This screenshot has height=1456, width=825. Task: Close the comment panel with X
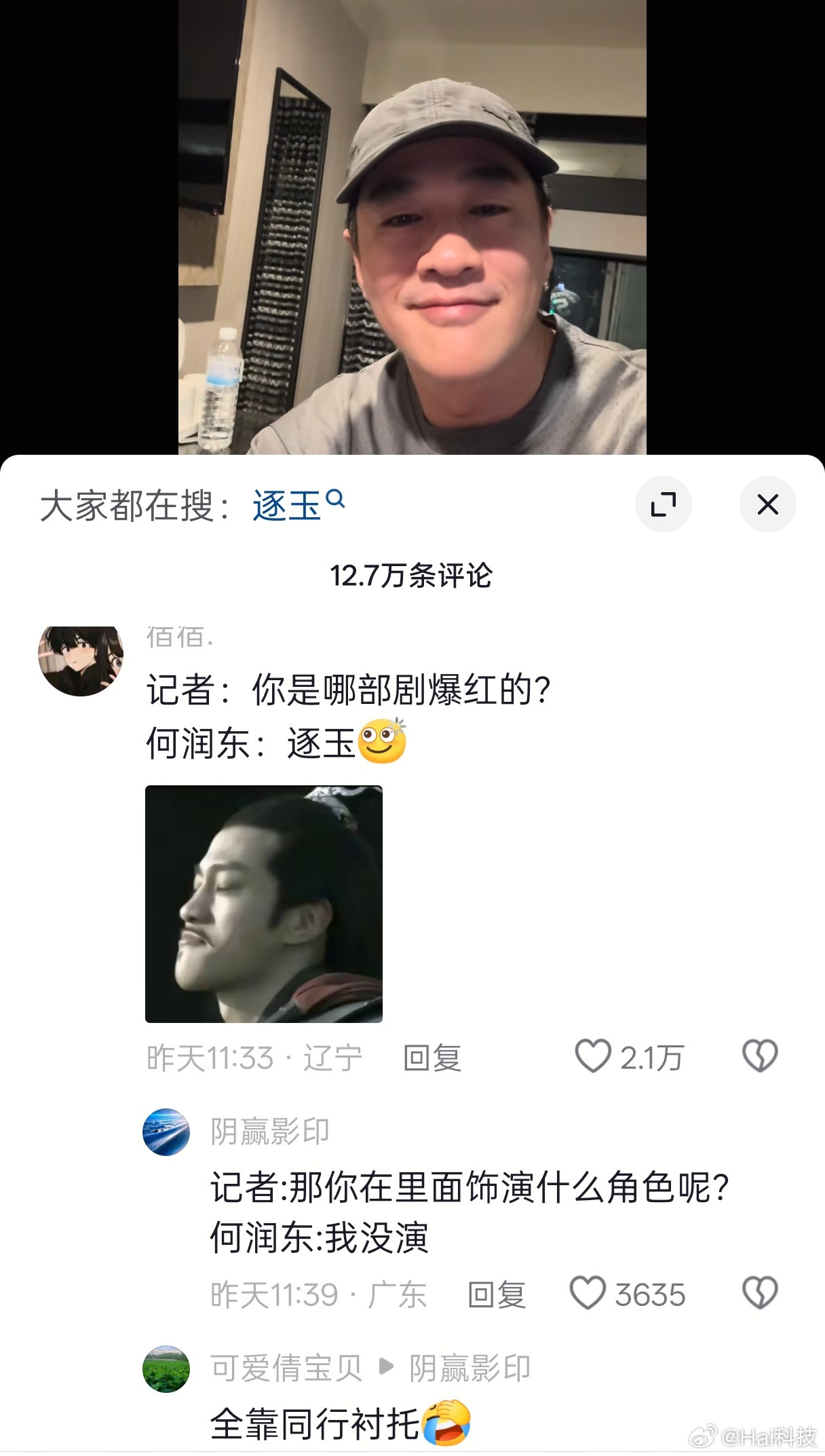pos(767,505)
